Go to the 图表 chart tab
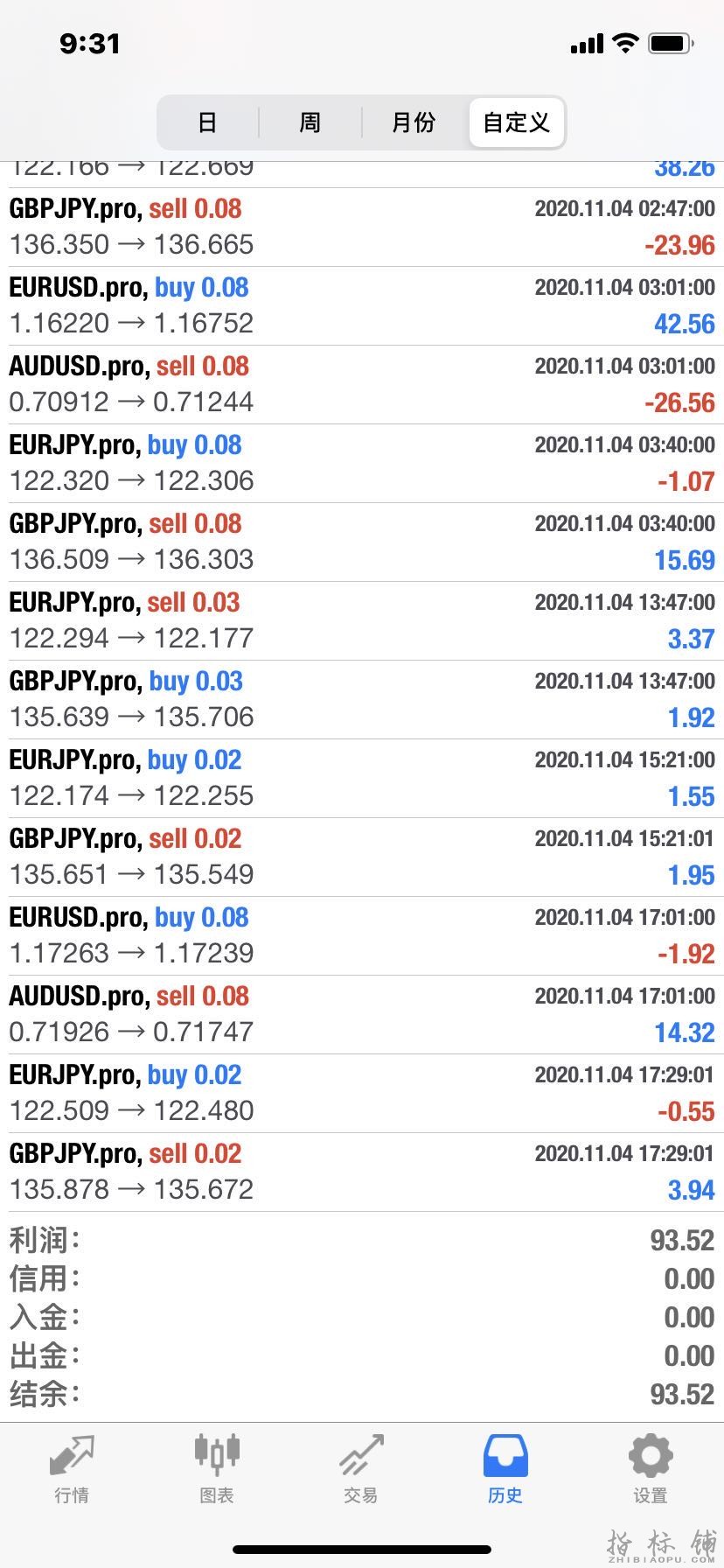724x1568 pixels. pyautogui.click(x=216, y=1468)
